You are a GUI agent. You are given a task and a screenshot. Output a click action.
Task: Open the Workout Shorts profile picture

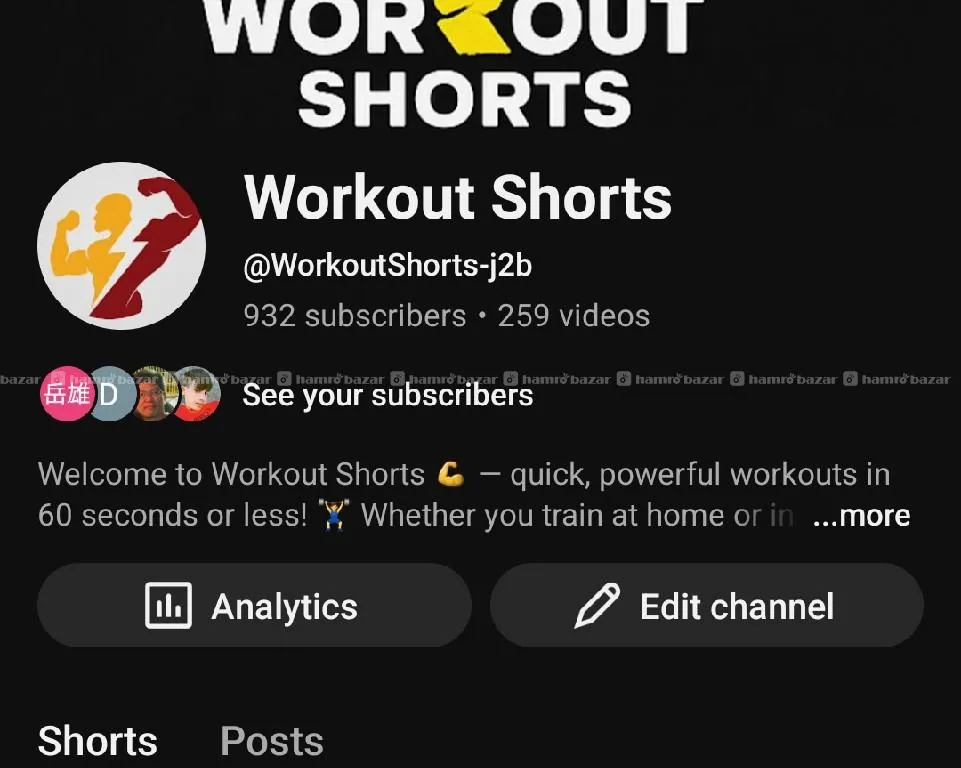coord(122,246)
